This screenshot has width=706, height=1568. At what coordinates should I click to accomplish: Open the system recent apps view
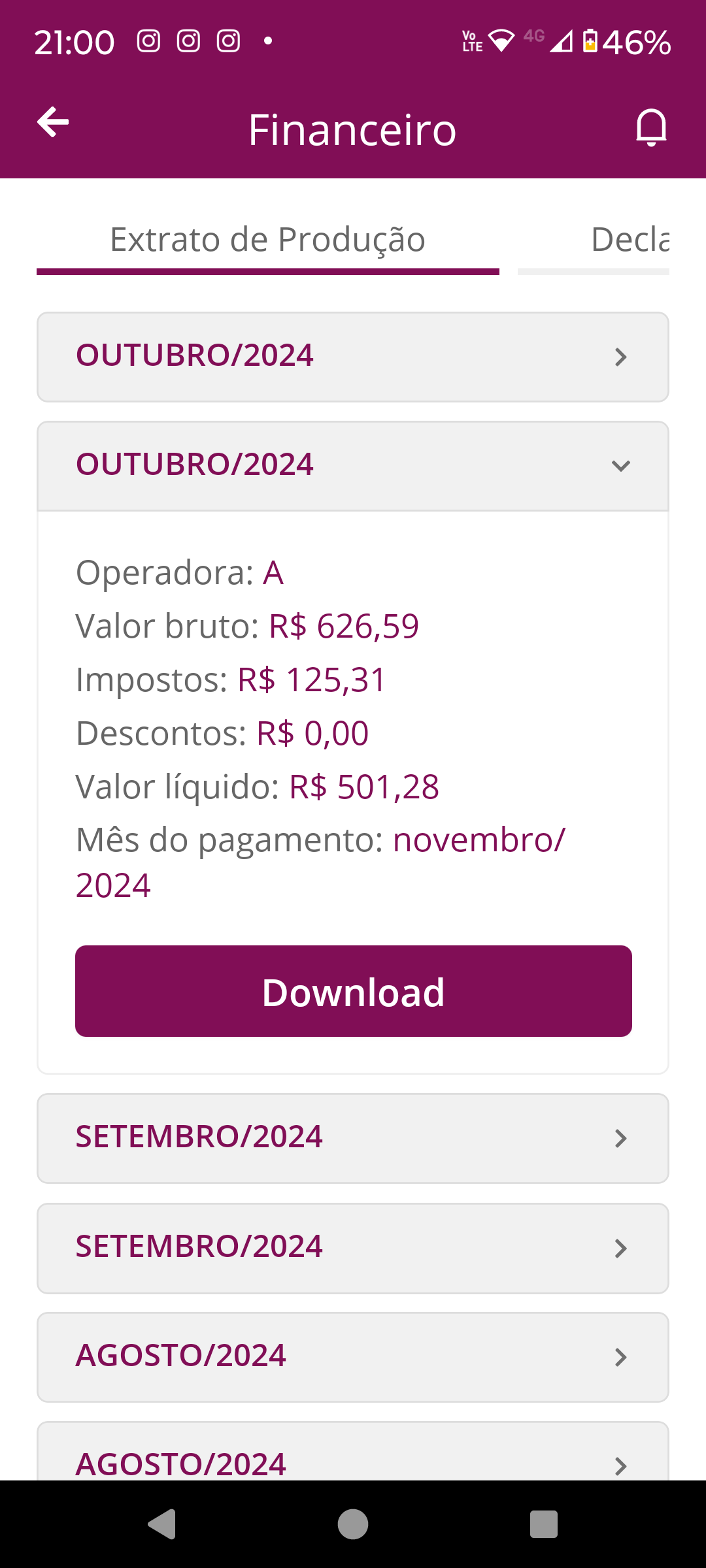tap(543, 1524)
